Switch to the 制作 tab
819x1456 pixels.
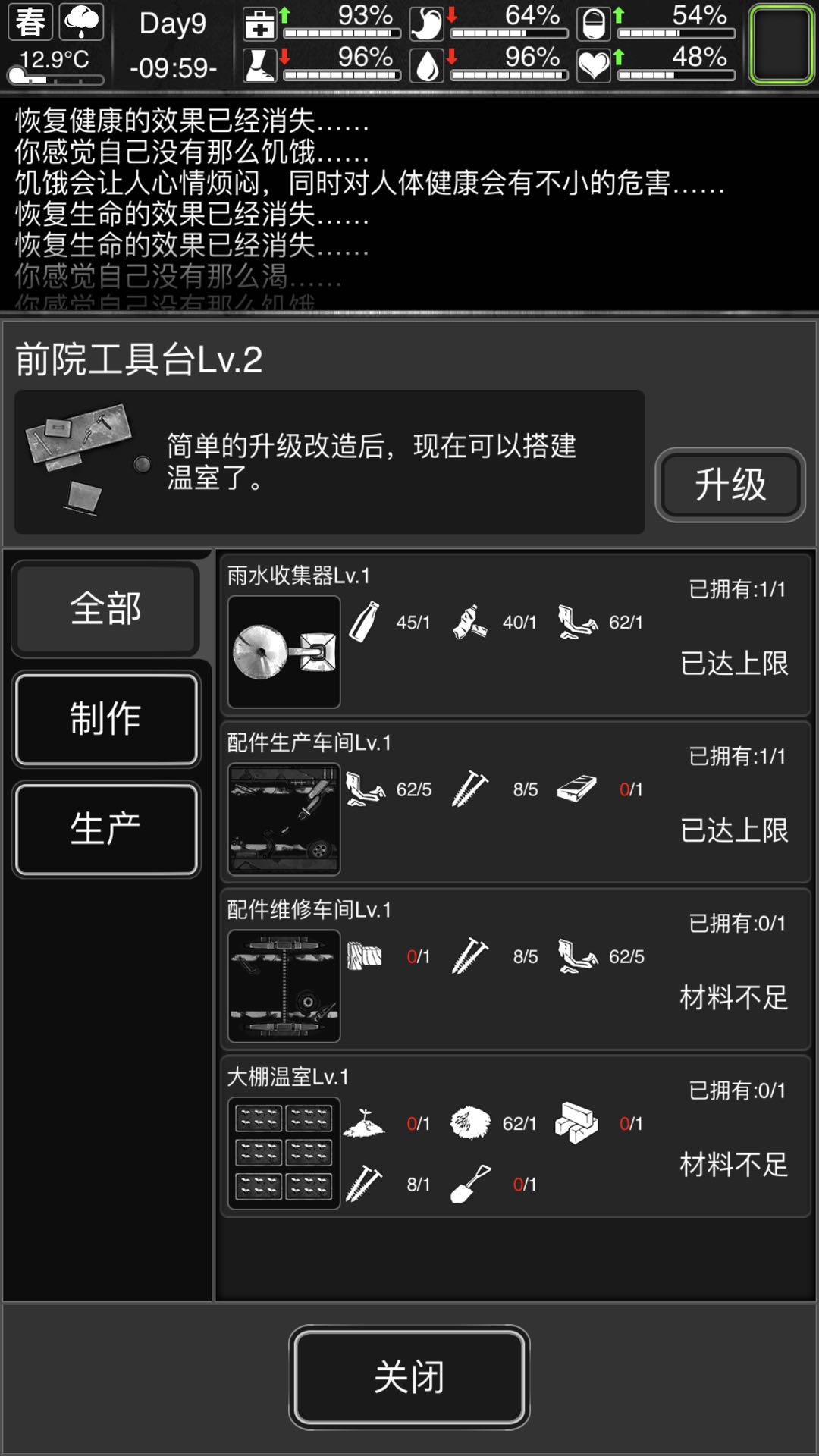pos(106,719)
